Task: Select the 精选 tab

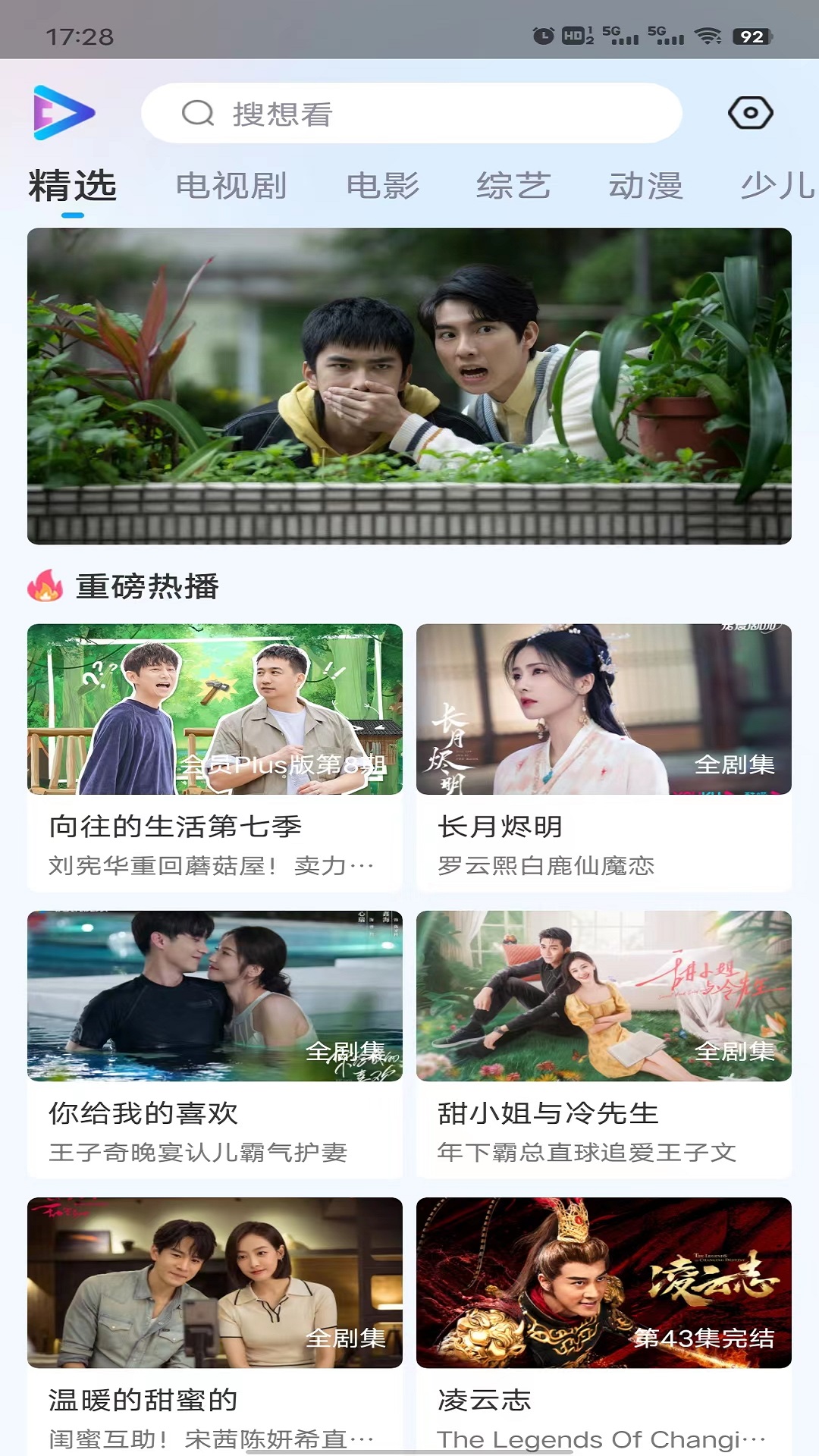Action: pos(73,187)
